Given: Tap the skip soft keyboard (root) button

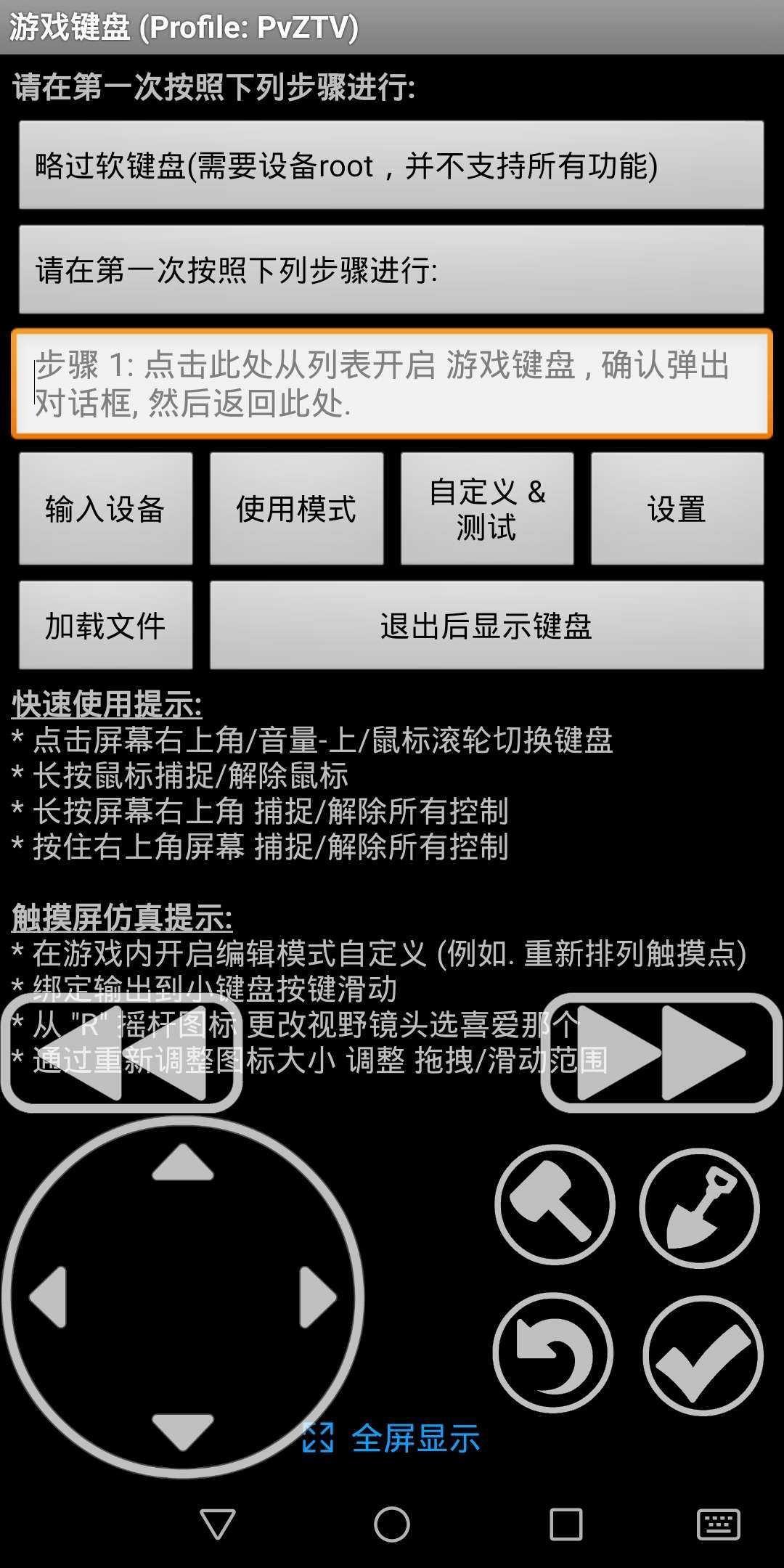Looking at the screenshot, I should 391,166.
